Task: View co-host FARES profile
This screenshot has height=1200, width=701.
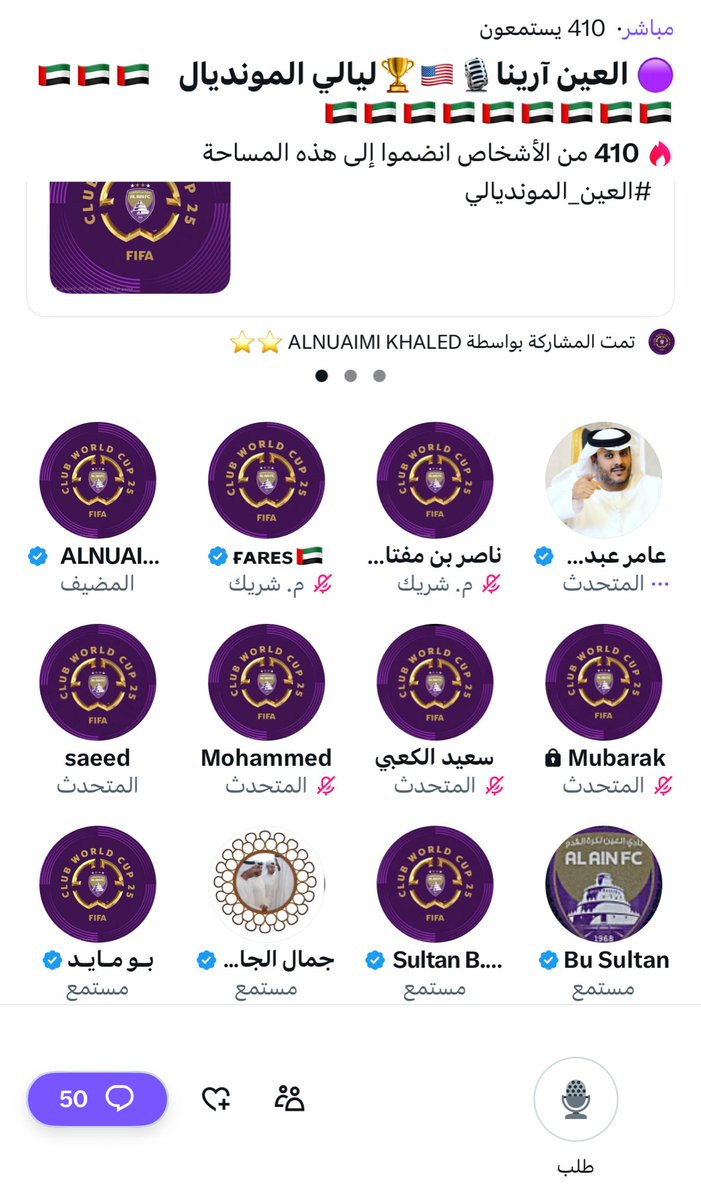Action: point(267,480)
